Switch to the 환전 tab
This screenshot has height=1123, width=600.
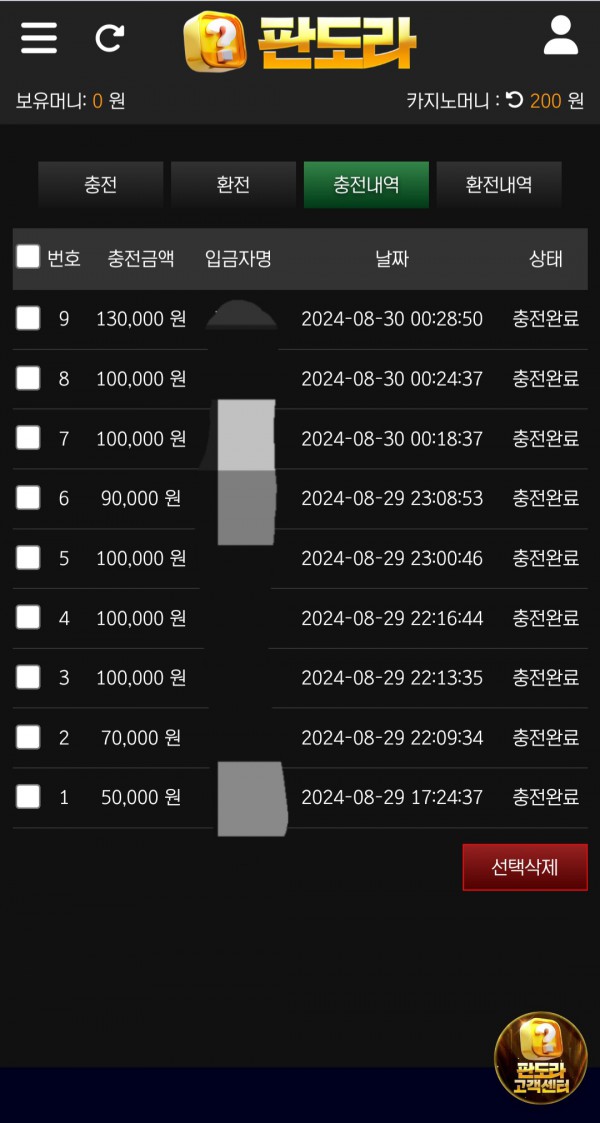(233, 185)
